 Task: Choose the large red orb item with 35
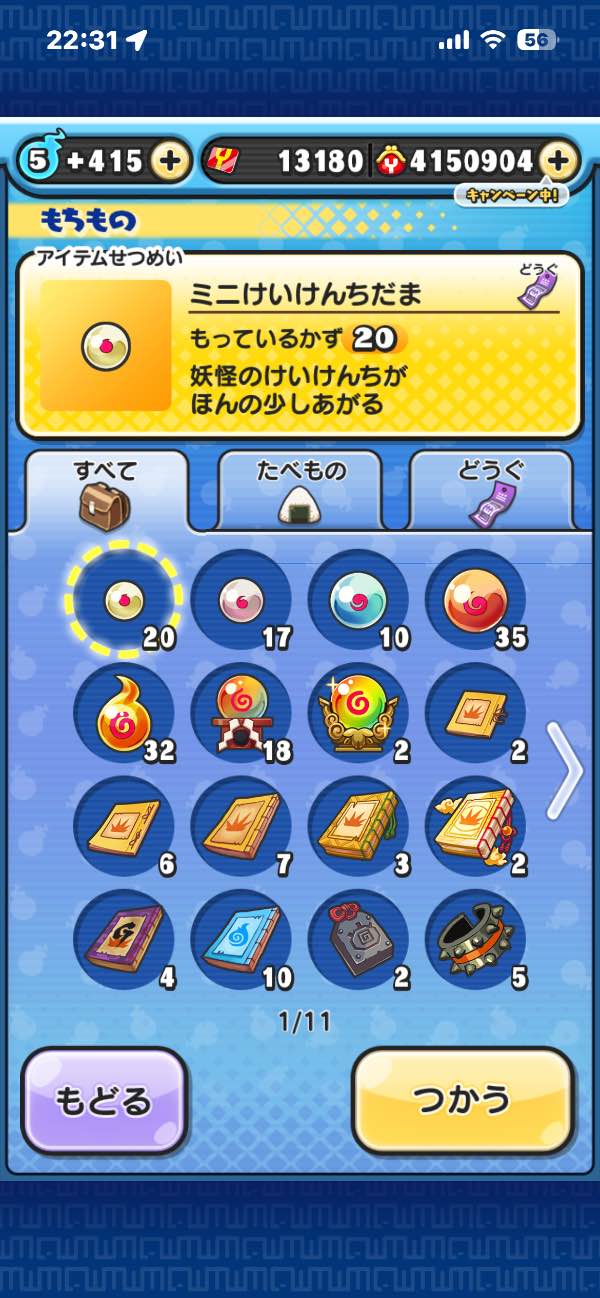[475, 600]
